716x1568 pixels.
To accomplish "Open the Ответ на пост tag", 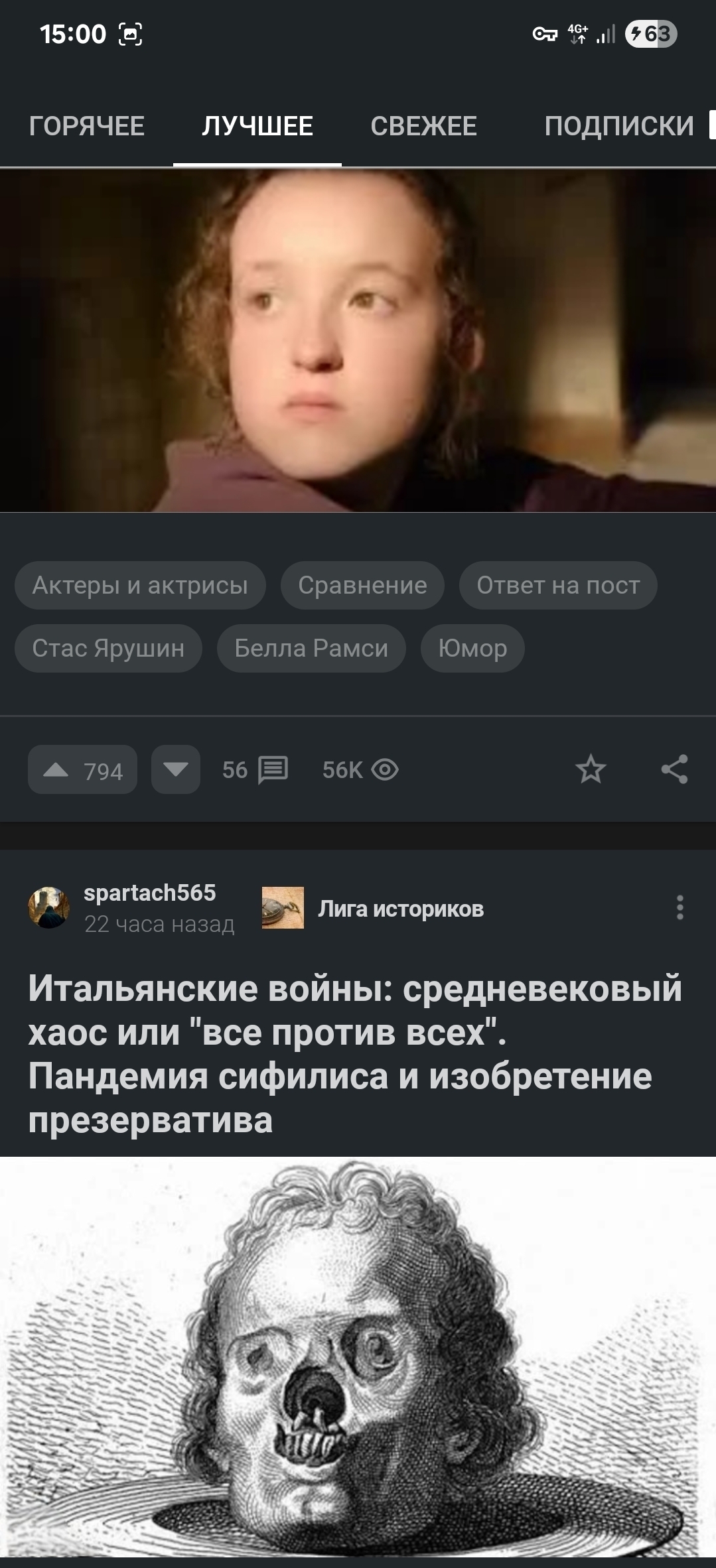I will point(558,585).
